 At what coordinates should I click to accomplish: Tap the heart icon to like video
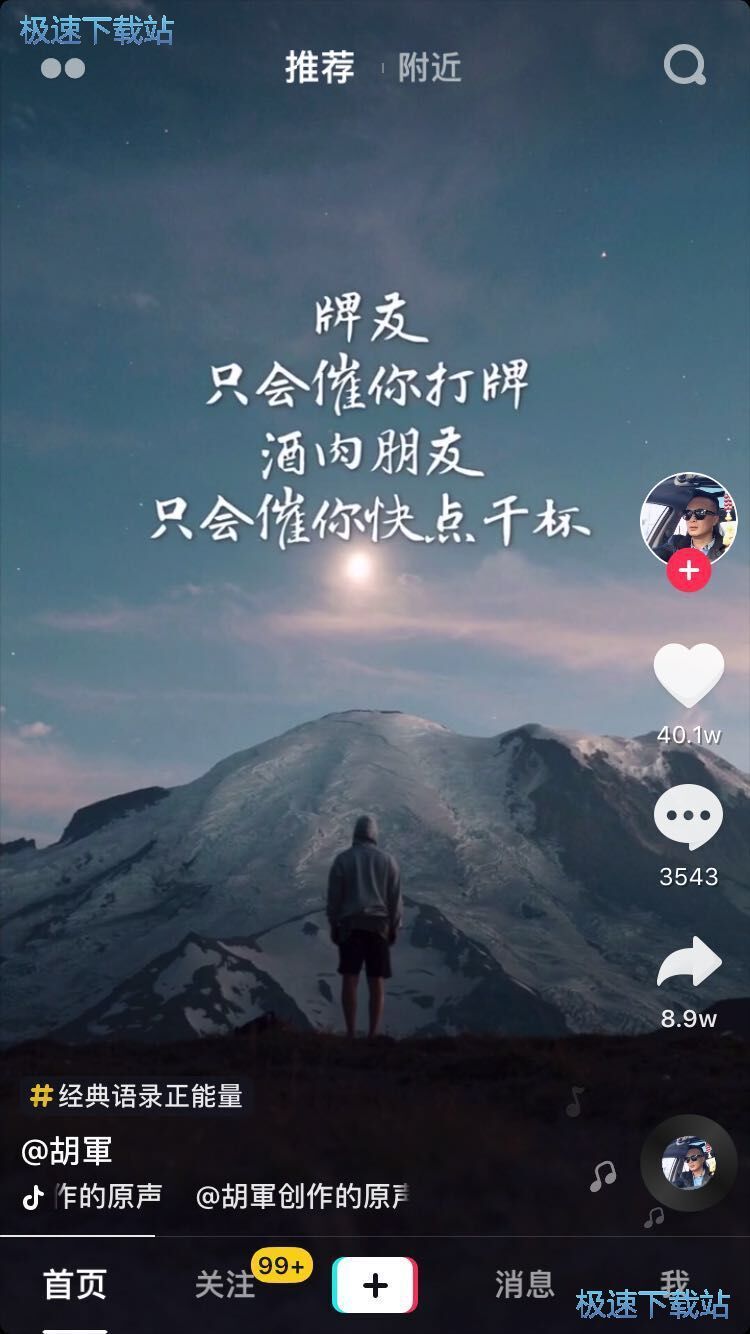coord(686,675)
